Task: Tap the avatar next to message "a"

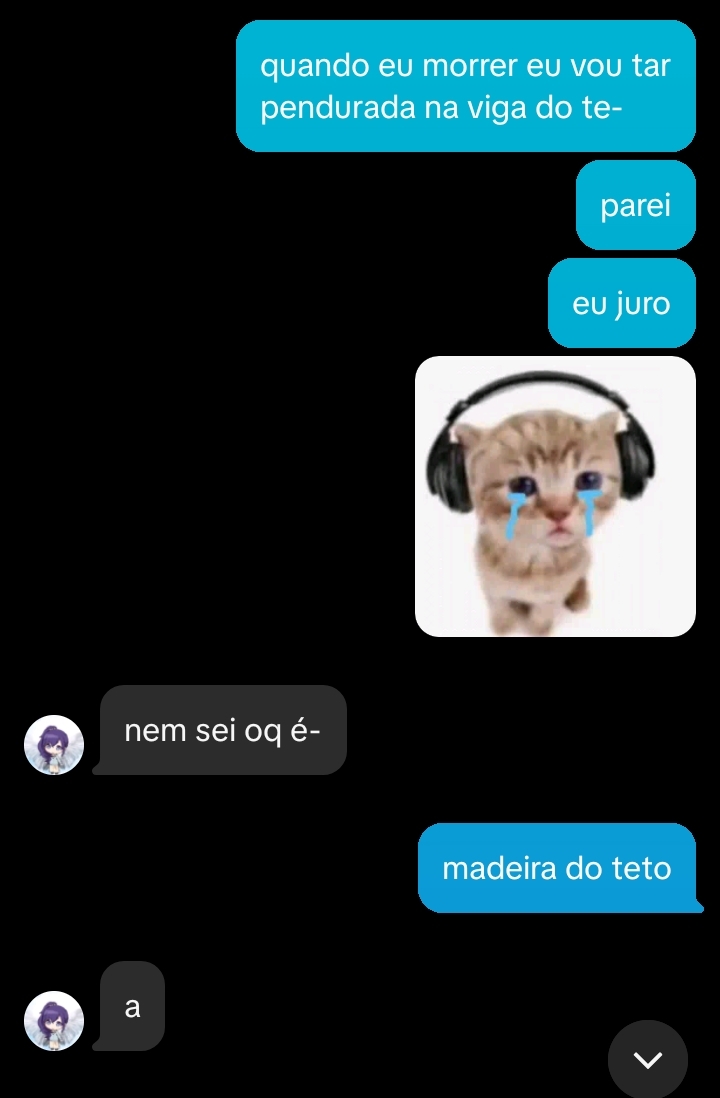Action: (53, 1021)
